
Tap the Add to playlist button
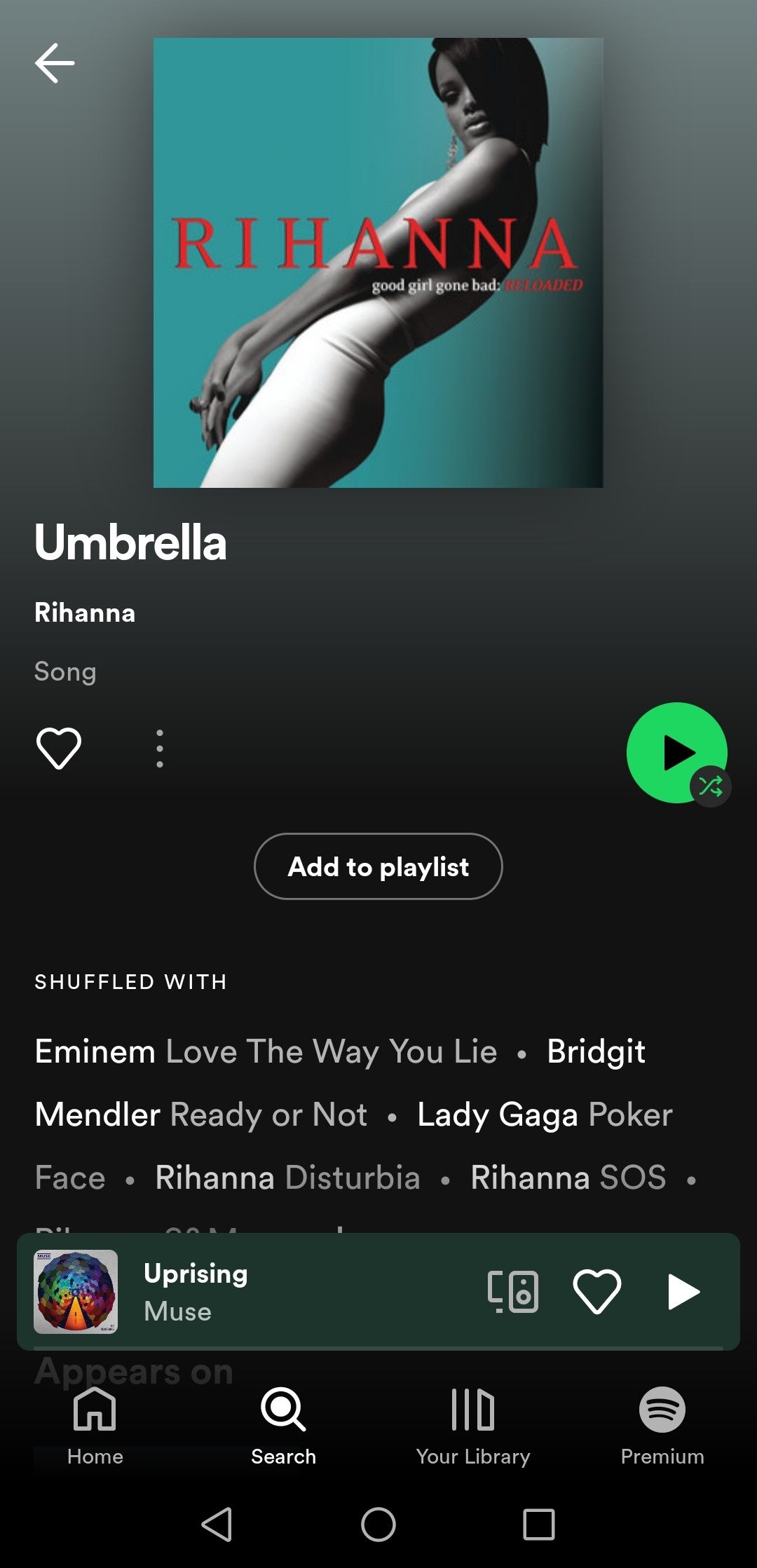378,867
